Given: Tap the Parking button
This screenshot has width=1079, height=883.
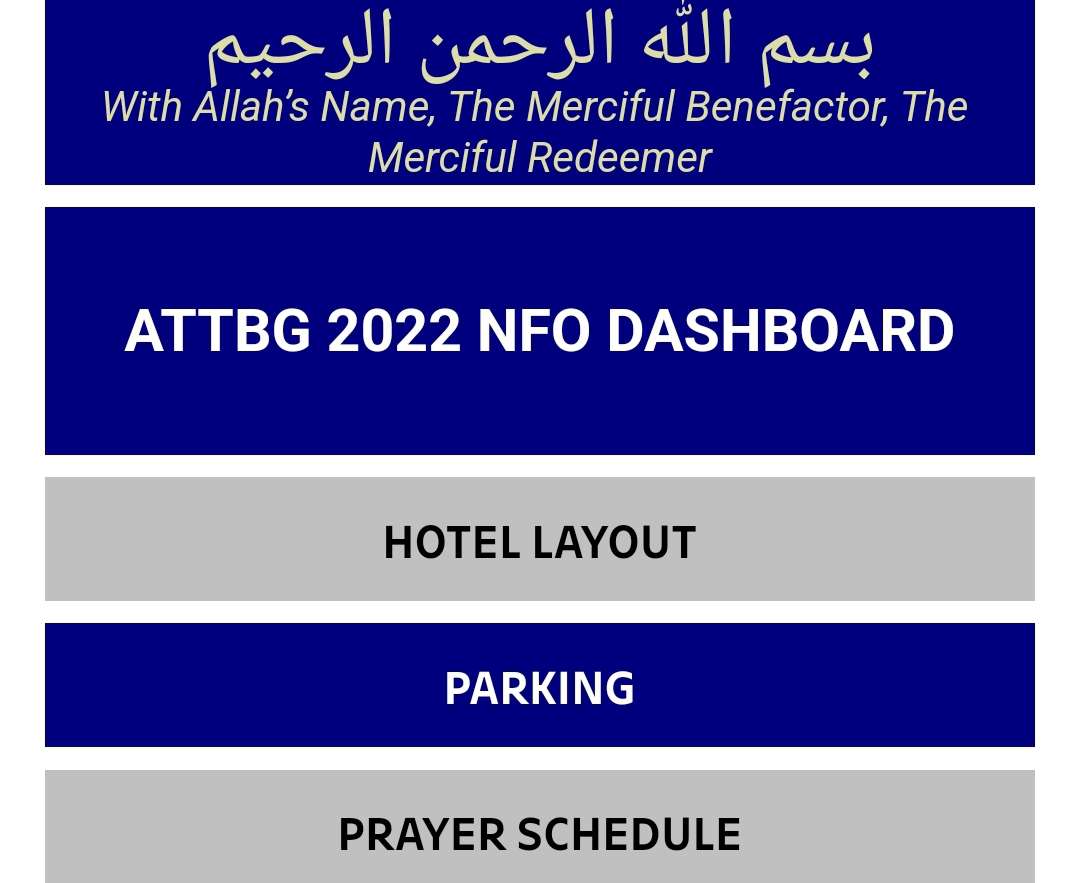Looking at the screenshot, I should 539,686.
